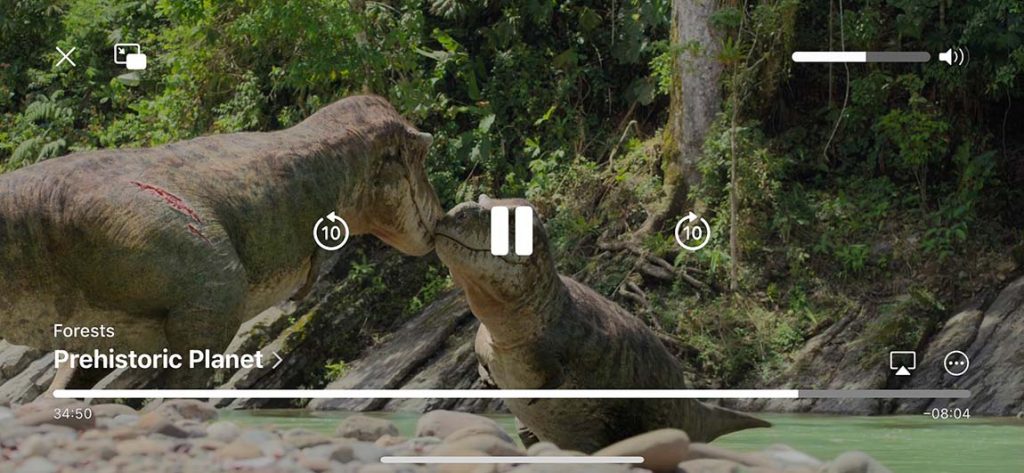Tap the volume slider bar

[860, 57]
